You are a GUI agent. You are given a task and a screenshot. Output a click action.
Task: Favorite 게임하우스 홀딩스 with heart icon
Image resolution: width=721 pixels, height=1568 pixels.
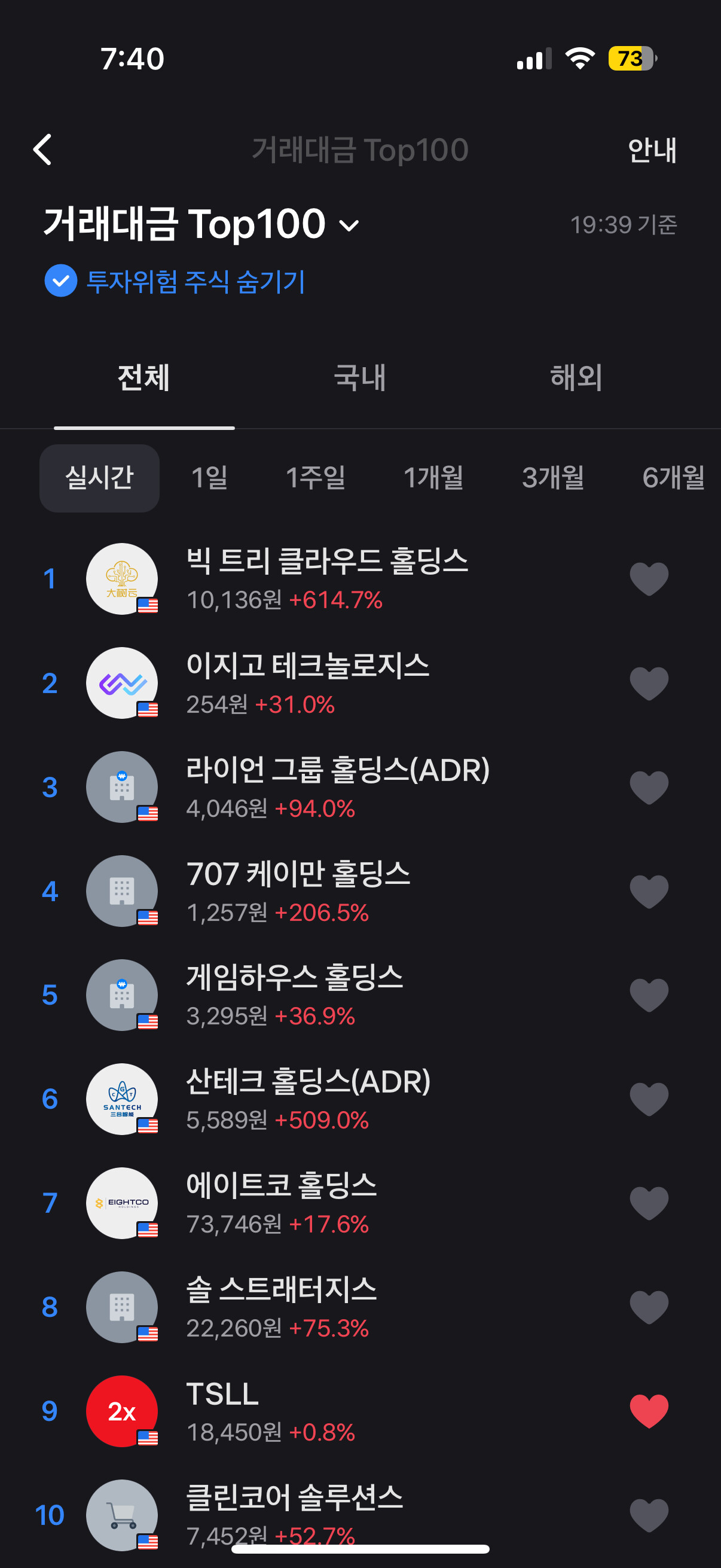click(x=649, y=995)
